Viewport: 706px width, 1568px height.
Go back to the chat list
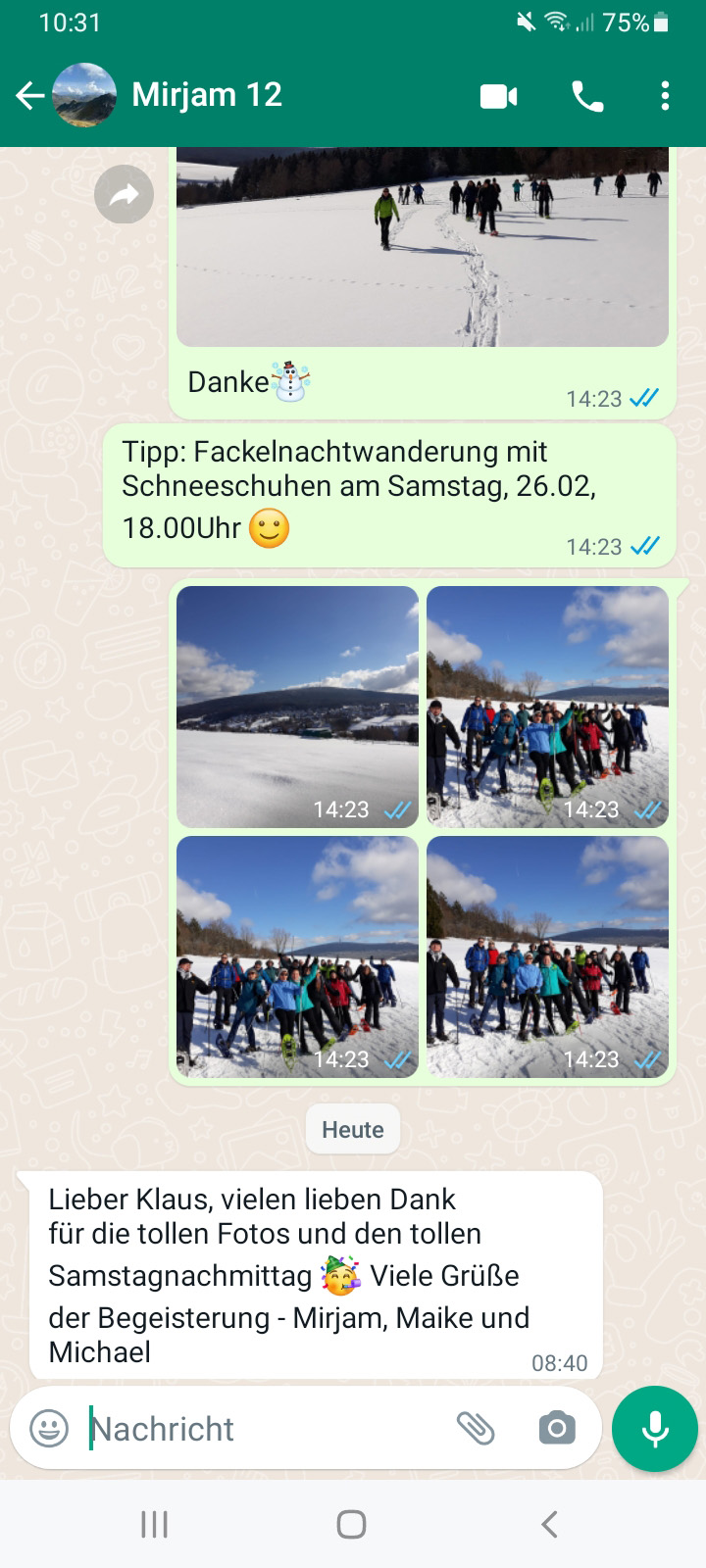29,95
